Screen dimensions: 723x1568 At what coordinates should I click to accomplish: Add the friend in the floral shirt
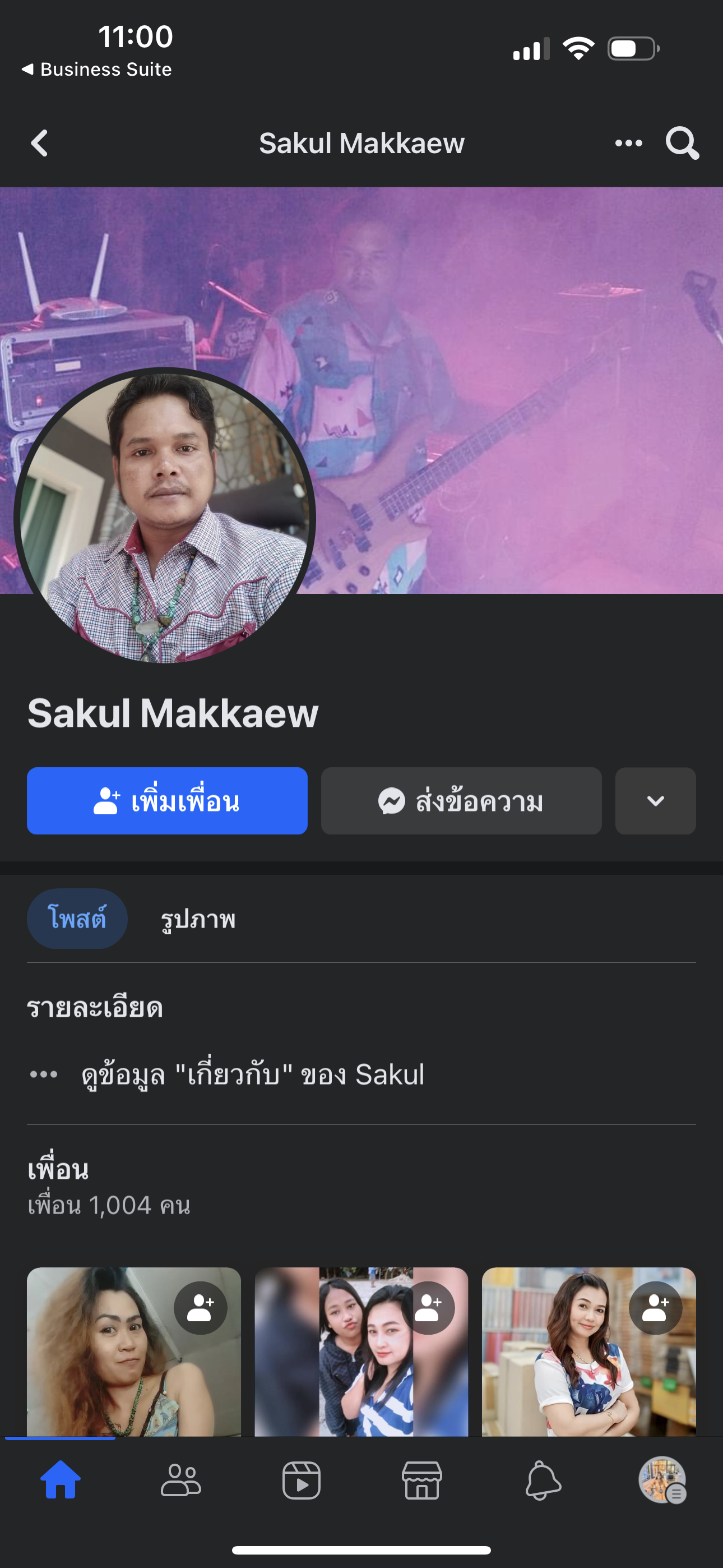point(655,1307)
